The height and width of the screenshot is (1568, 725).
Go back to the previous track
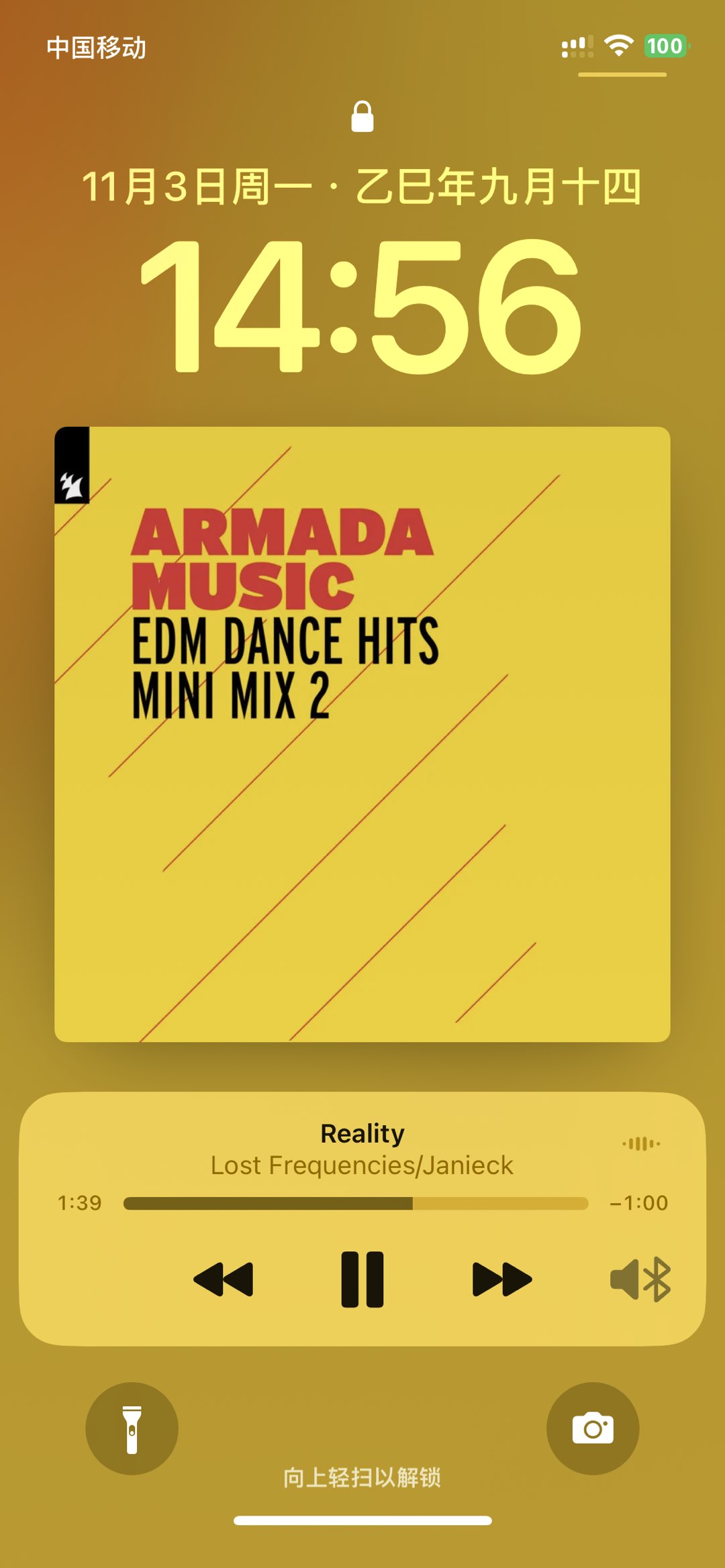(224, 1279)
